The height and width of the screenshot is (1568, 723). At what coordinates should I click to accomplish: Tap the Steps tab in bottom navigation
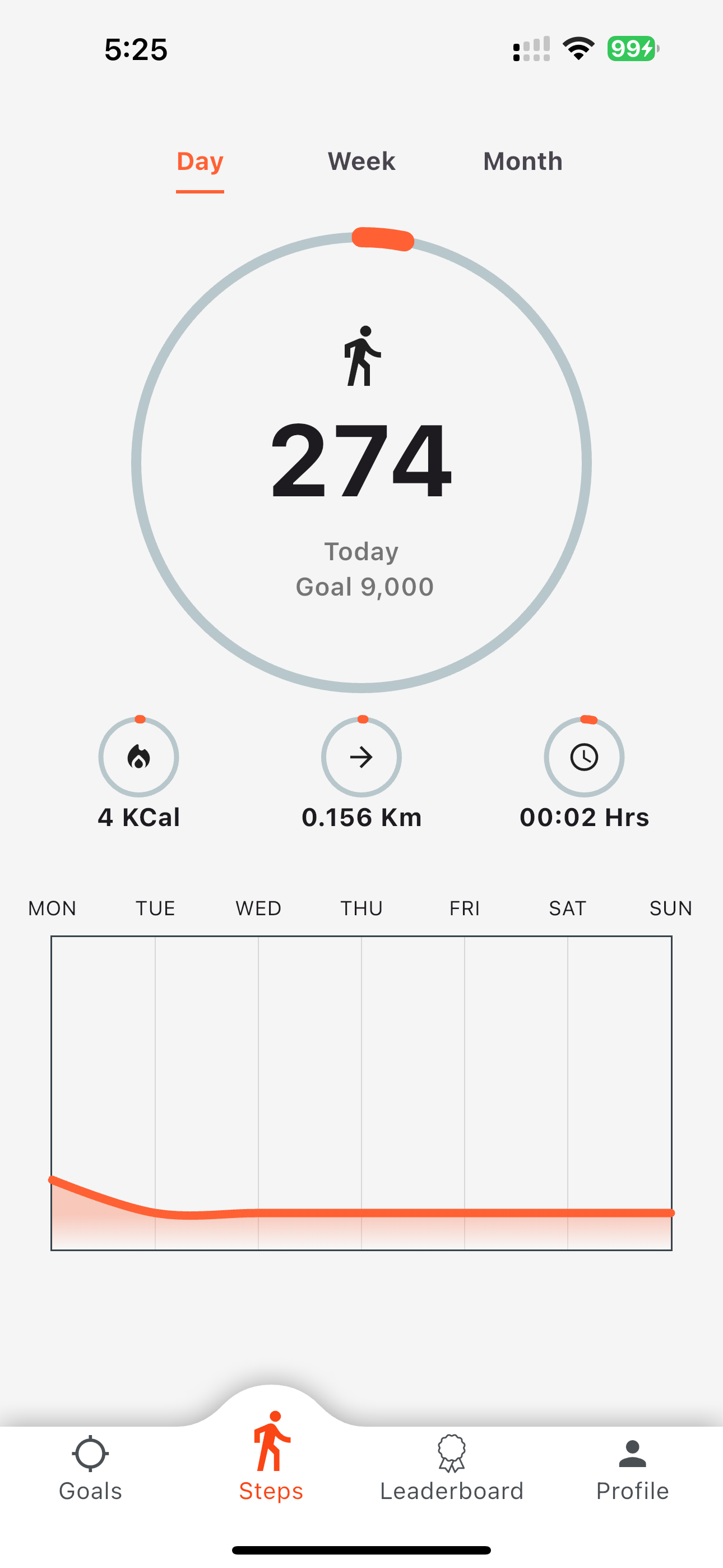(271, 1458)
